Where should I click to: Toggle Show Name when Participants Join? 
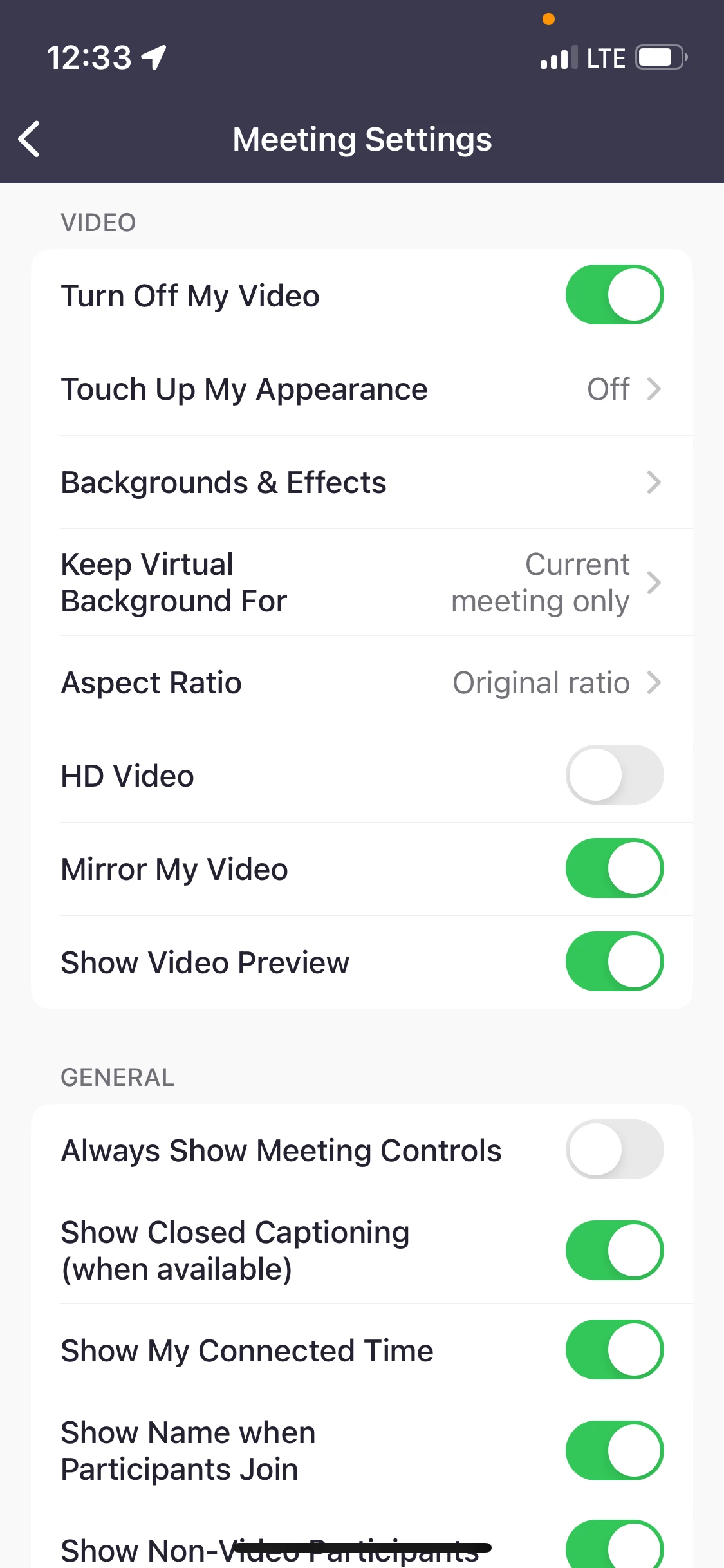pyautogui.click(x=614, y=1450)
